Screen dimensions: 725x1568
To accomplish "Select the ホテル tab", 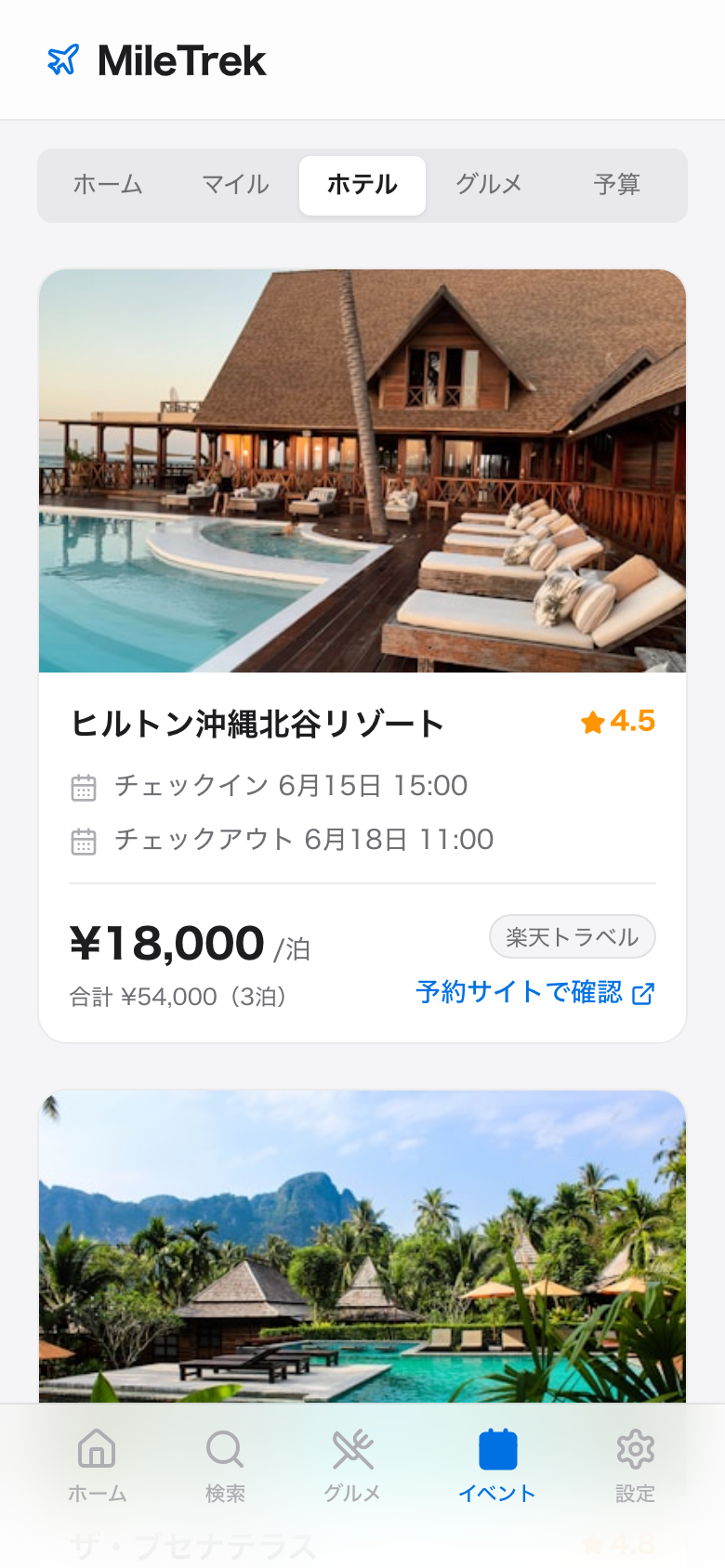I will [x=362, y=185].
